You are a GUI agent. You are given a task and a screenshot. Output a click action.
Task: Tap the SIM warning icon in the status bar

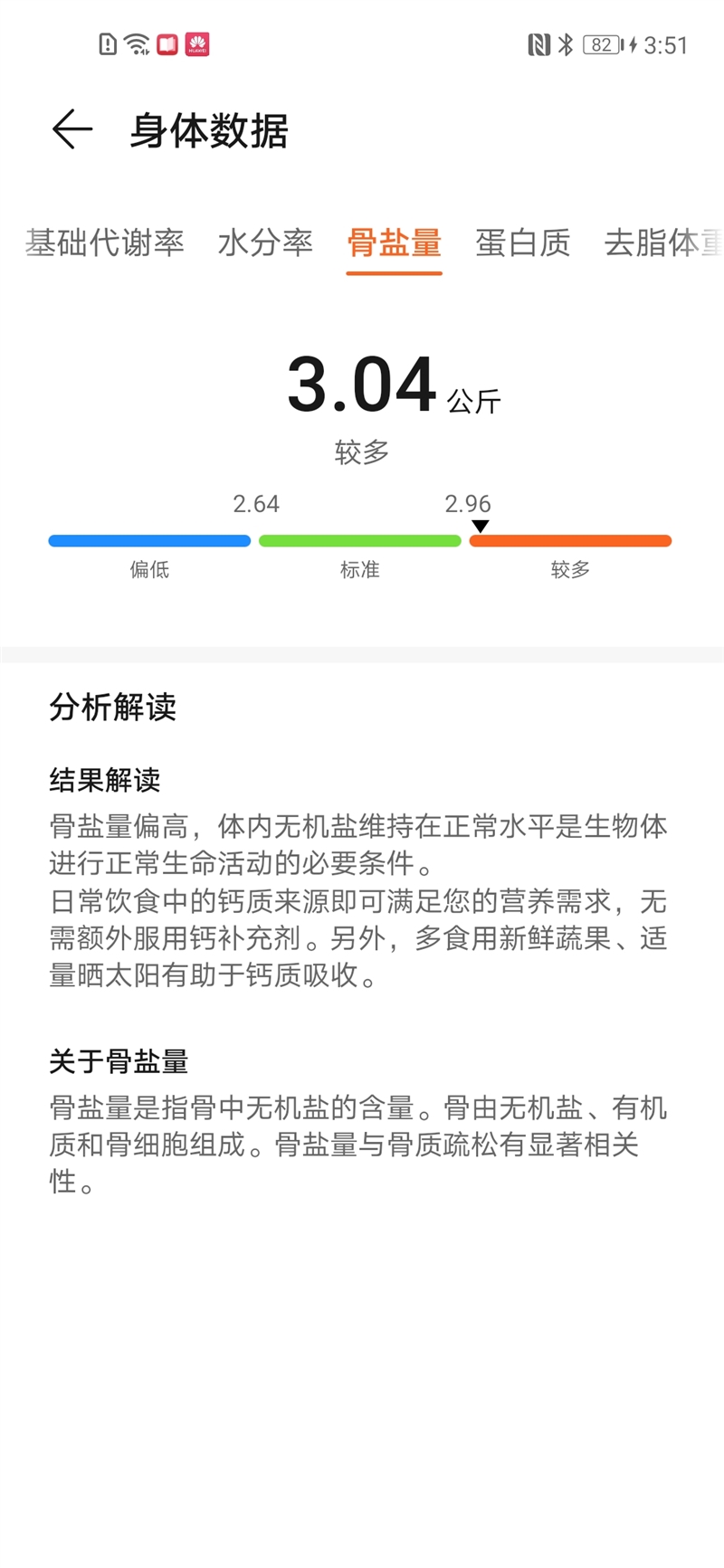coord(107,43)
